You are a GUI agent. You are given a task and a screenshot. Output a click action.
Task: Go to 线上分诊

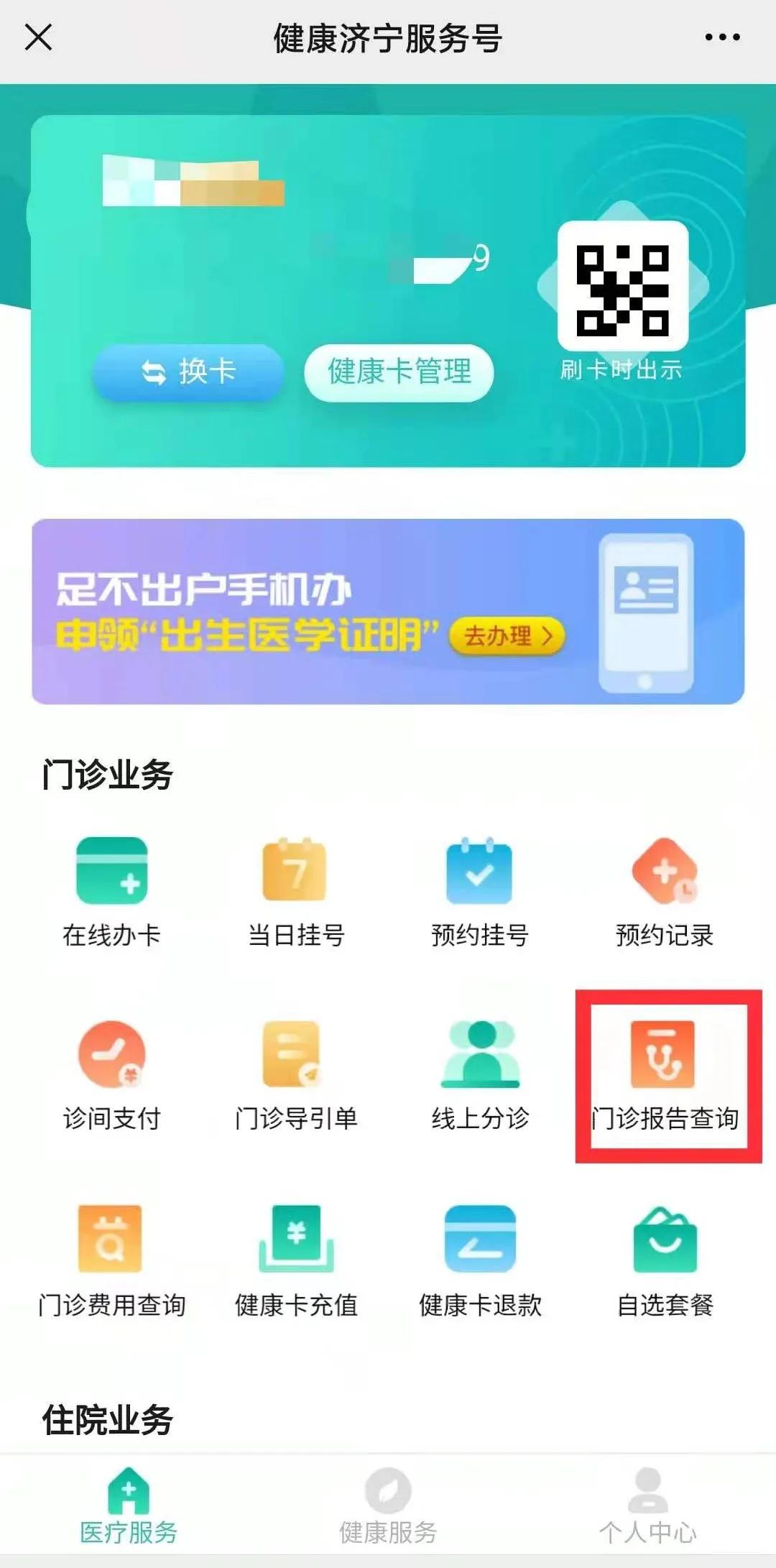479,1074
